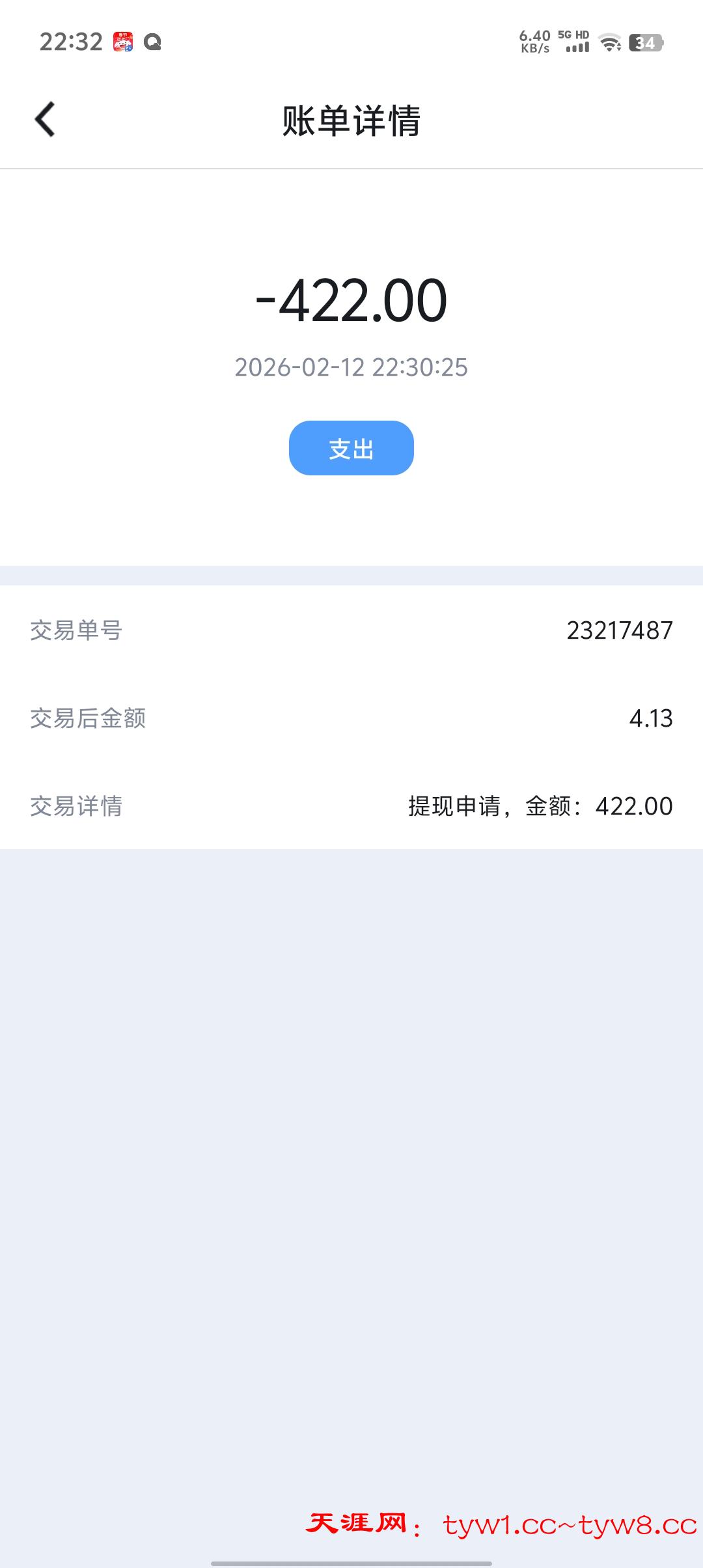Go back from the 账单详情 page
The image size is (703, 1568).
[x=45, y=120]
